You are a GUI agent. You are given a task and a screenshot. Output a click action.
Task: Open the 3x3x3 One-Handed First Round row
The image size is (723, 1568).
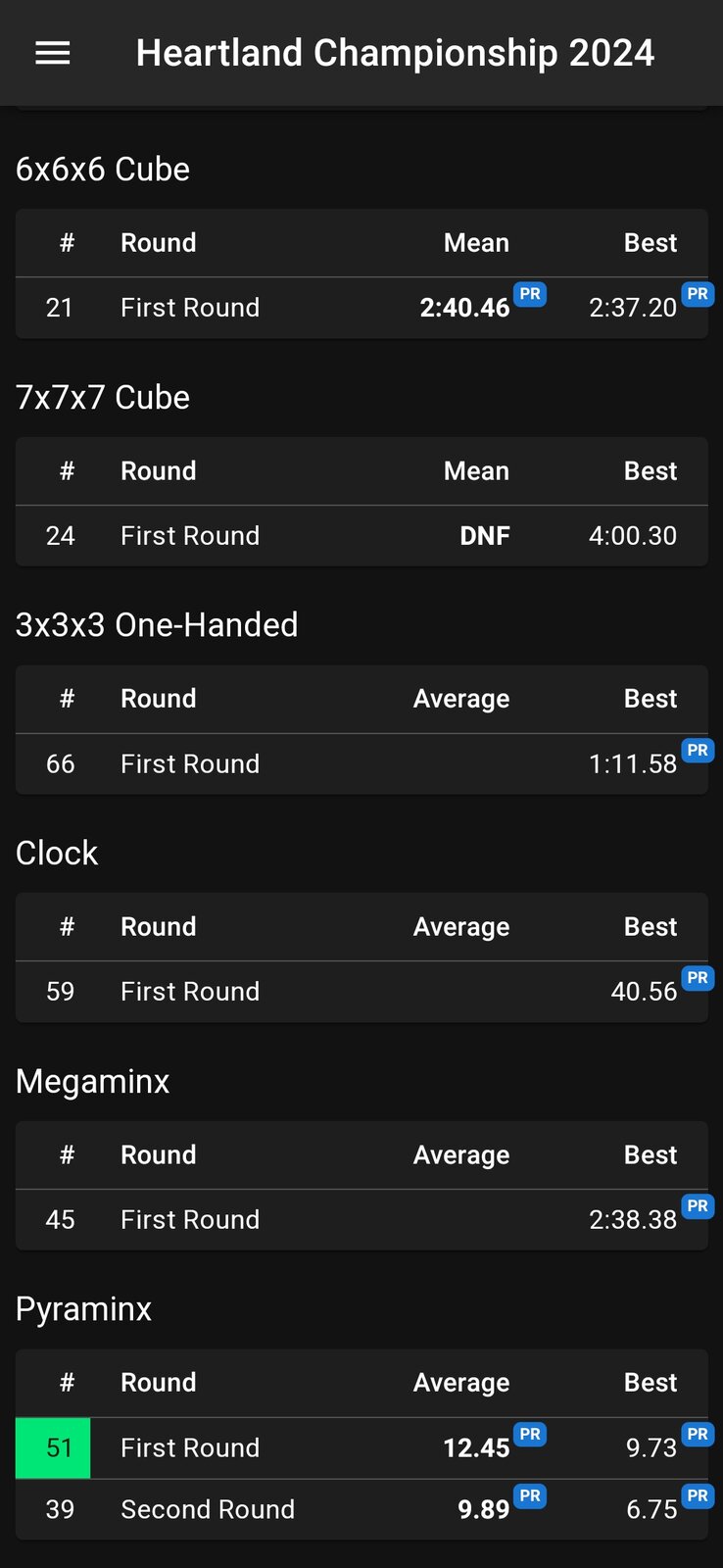pyautogui.click(x=361, y=764)
